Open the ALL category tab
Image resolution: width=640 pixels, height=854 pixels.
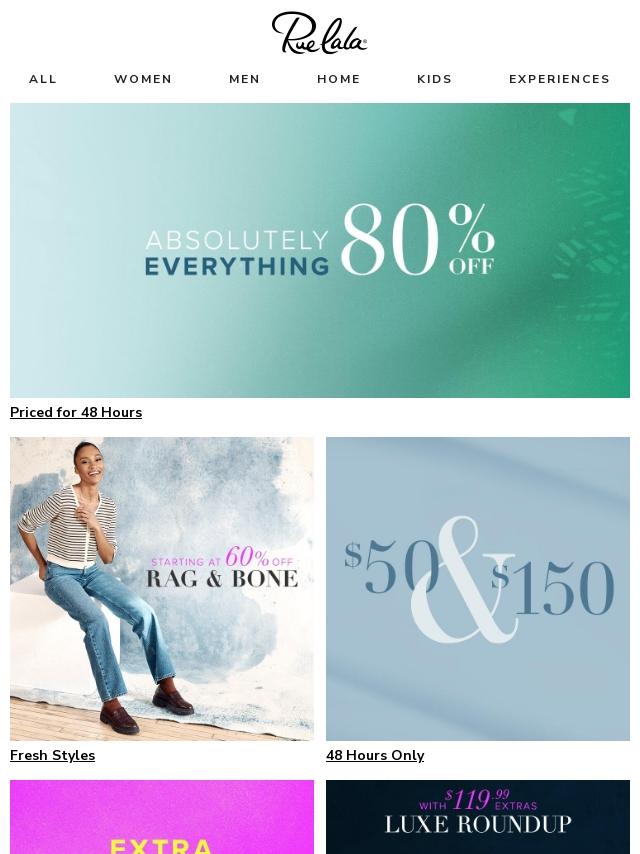point(43,79)
